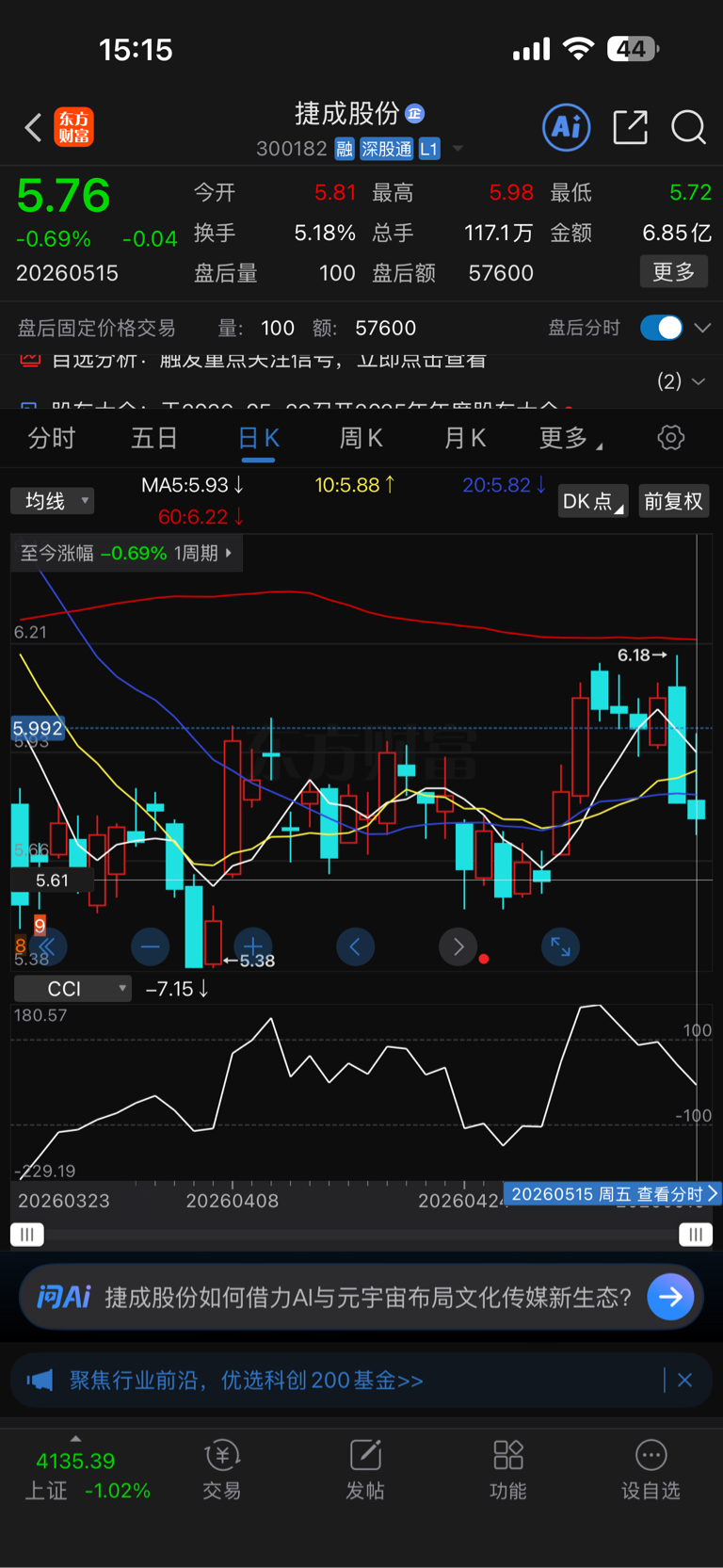Open the 更多 chart period options
723x1568 pixels.
click(x=570, y=438)
